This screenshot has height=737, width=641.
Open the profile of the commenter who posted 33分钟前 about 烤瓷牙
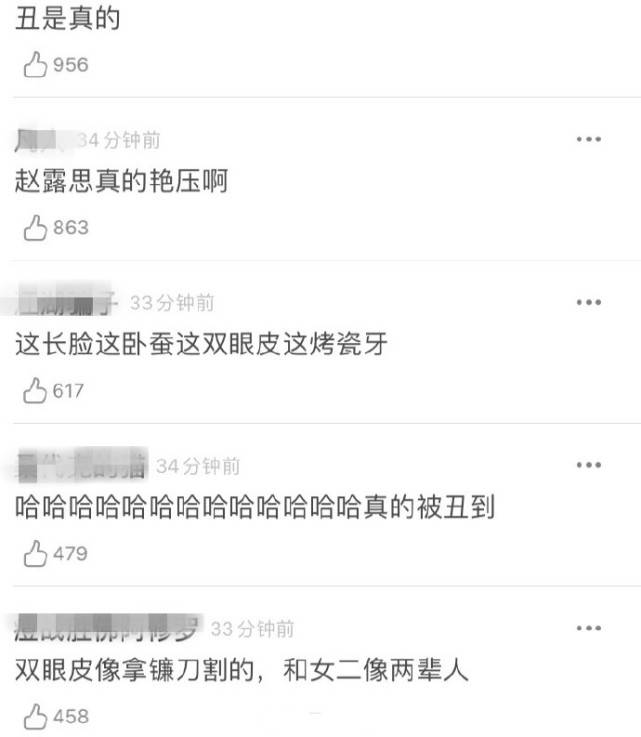pos(68,302)
